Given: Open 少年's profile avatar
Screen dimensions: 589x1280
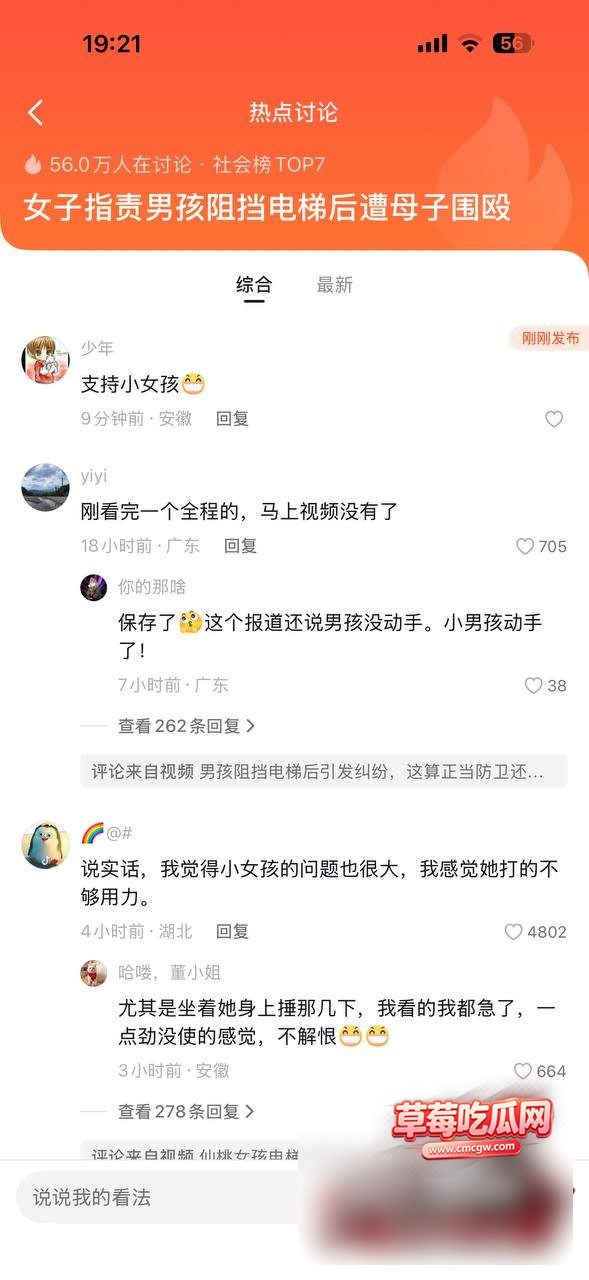Looking at the screenshot, I should (x=45, y=360).
